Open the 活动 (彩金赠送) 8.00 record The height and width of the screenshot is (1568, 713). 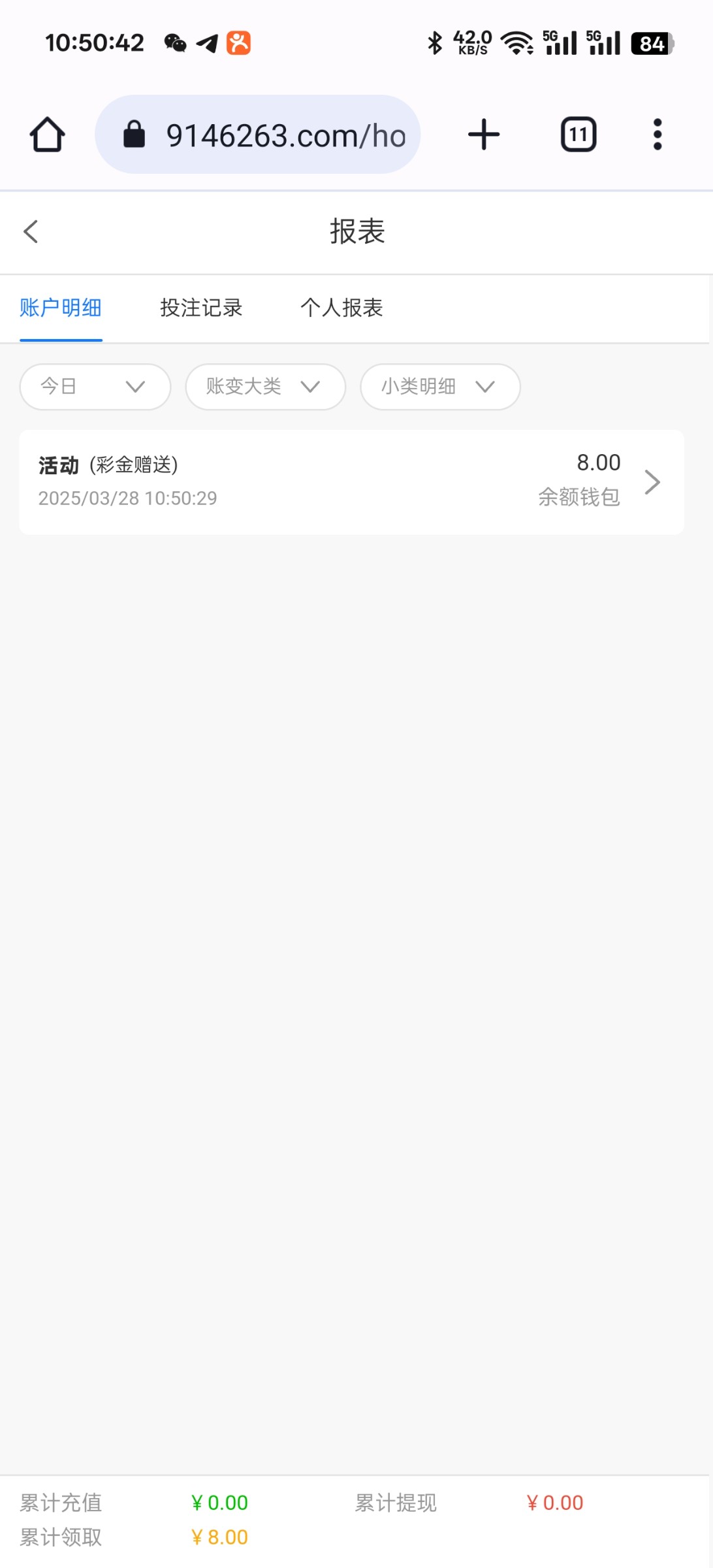point(351,482)
